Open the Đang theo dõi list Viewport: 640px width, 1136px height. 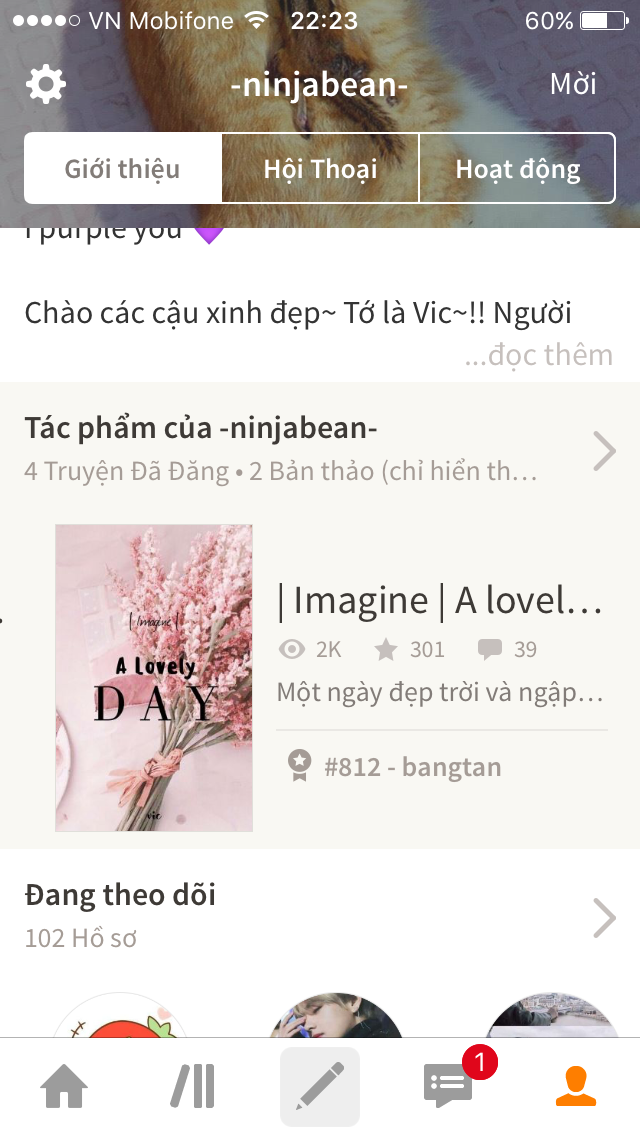(320, 916)
